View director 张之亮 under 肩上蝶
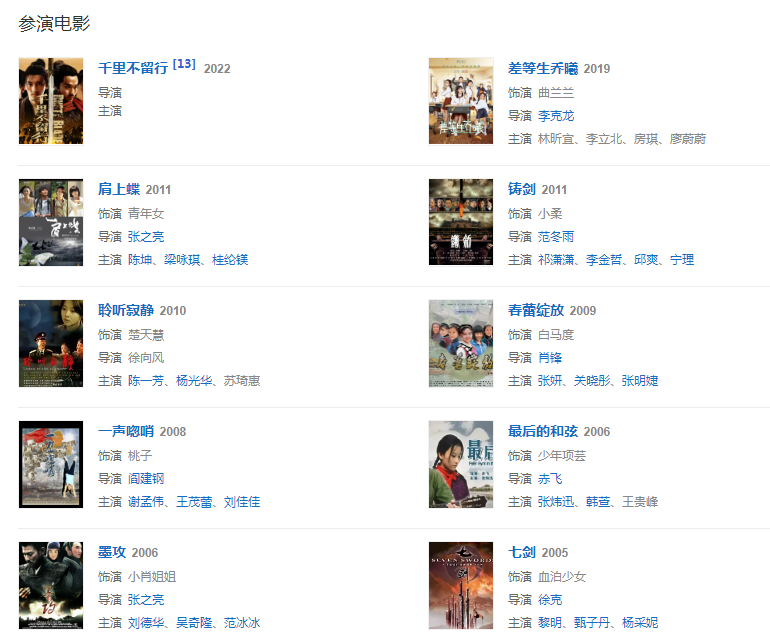 coord(146,237)
